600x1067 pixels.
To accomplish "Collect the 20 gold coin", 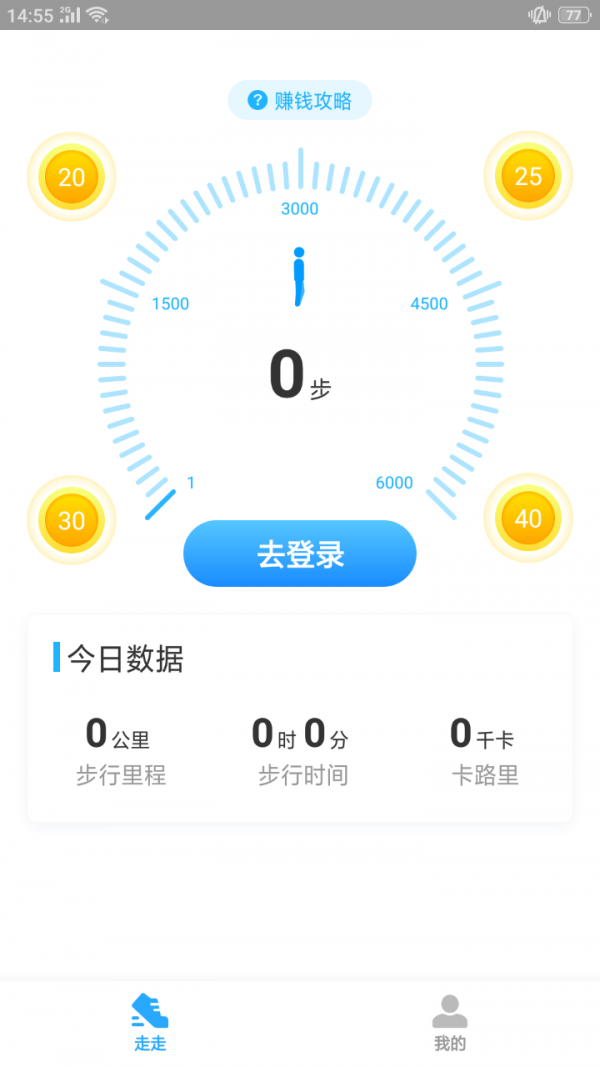I will (x=72, y=177).
